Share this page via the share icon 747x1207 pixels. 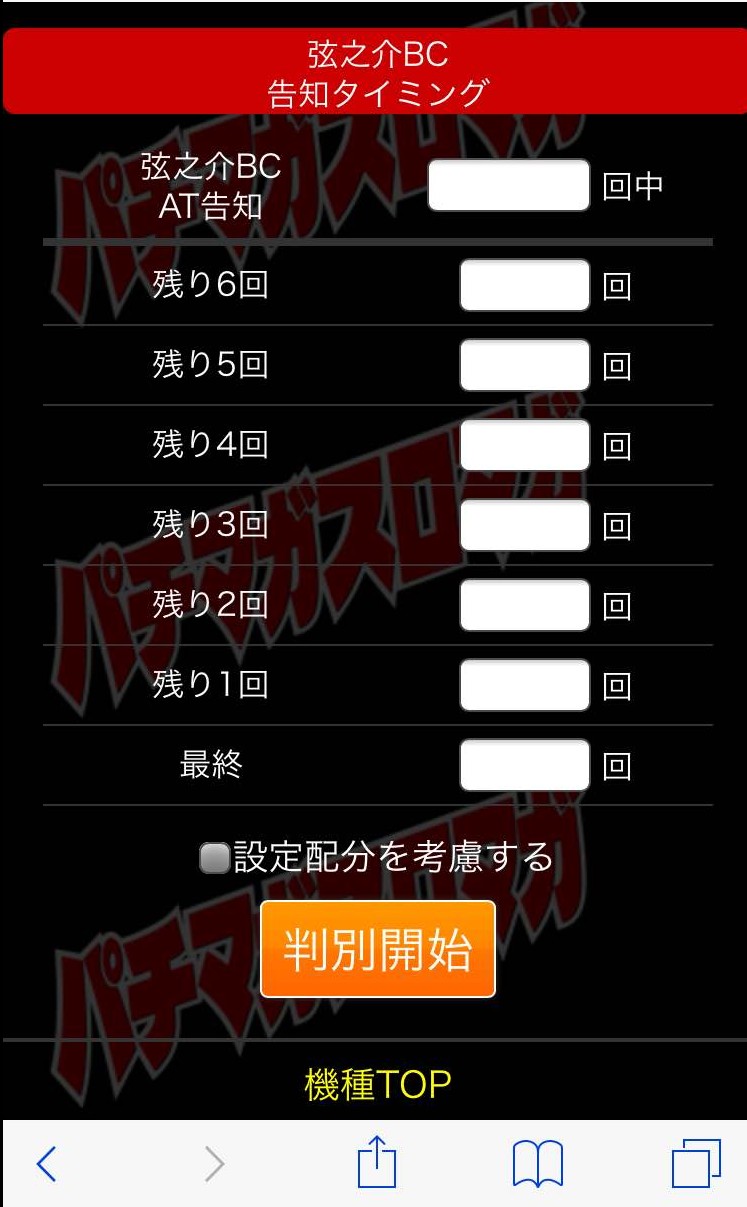coord(377,1161)
